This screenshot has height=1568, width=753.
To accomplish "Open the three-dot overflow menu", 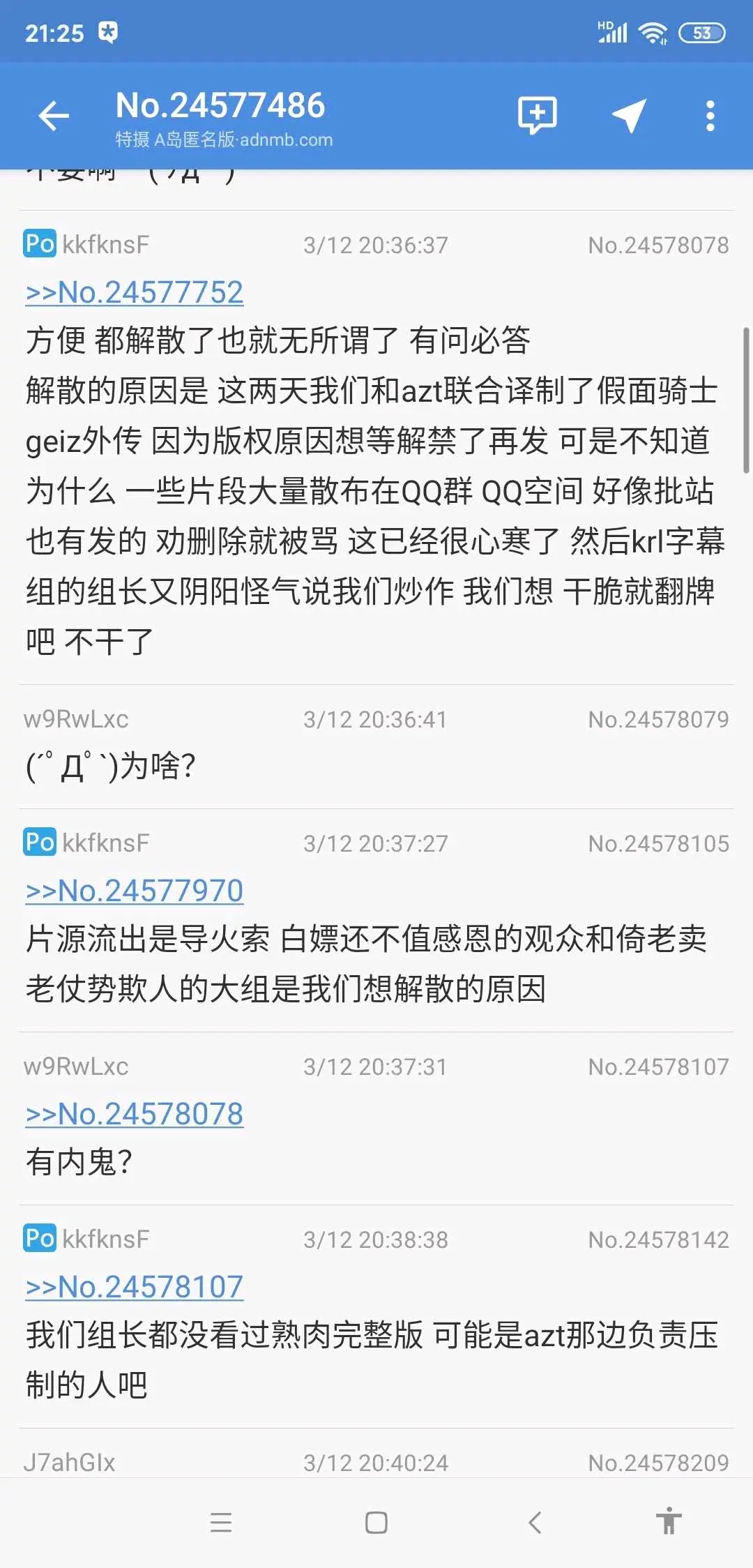I will (710, 116).
